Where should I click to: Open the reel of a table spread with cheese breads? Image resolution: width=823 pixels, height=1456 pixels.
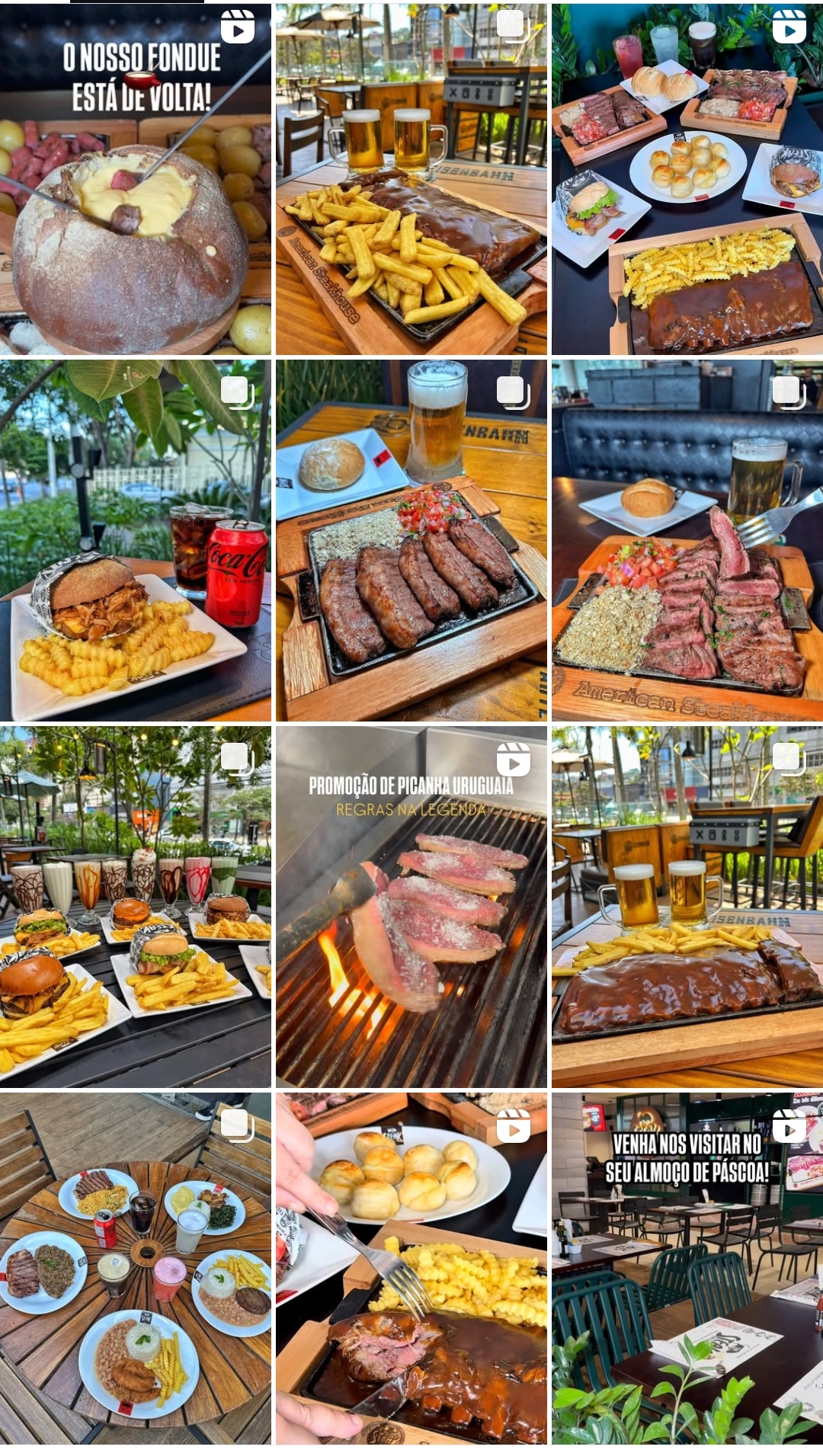[687, 179]
